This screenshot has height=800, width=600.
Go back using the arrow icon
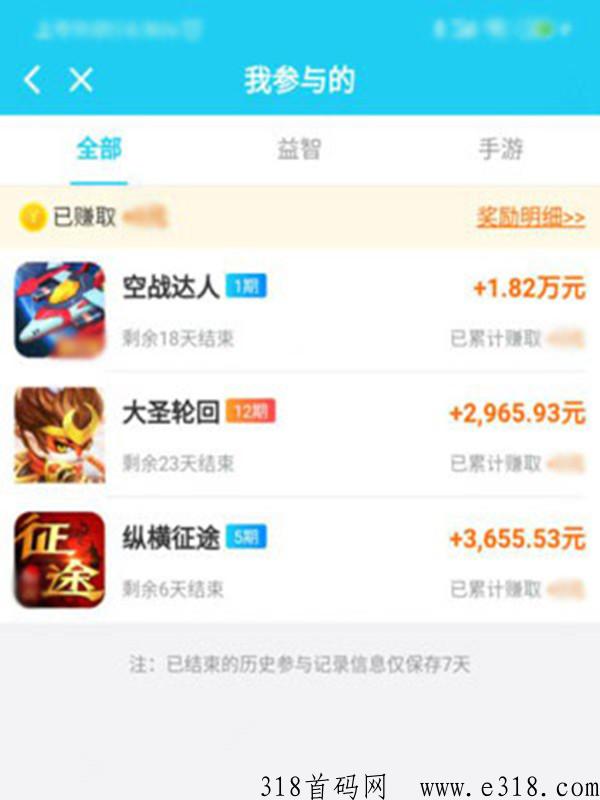pyautogui.click(x=33, y=80)
